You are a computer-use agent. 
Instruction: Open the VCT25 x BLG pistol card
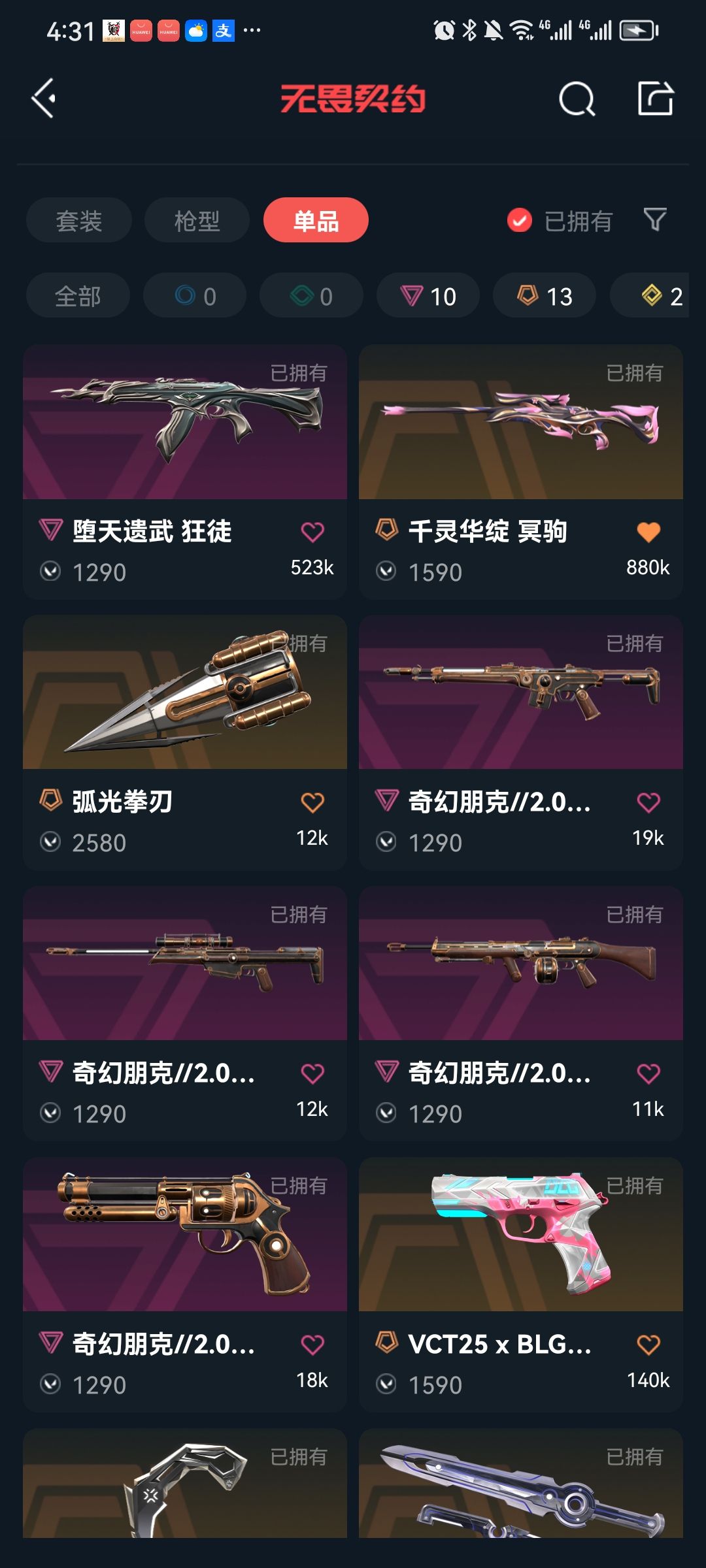click(521, 1284)
